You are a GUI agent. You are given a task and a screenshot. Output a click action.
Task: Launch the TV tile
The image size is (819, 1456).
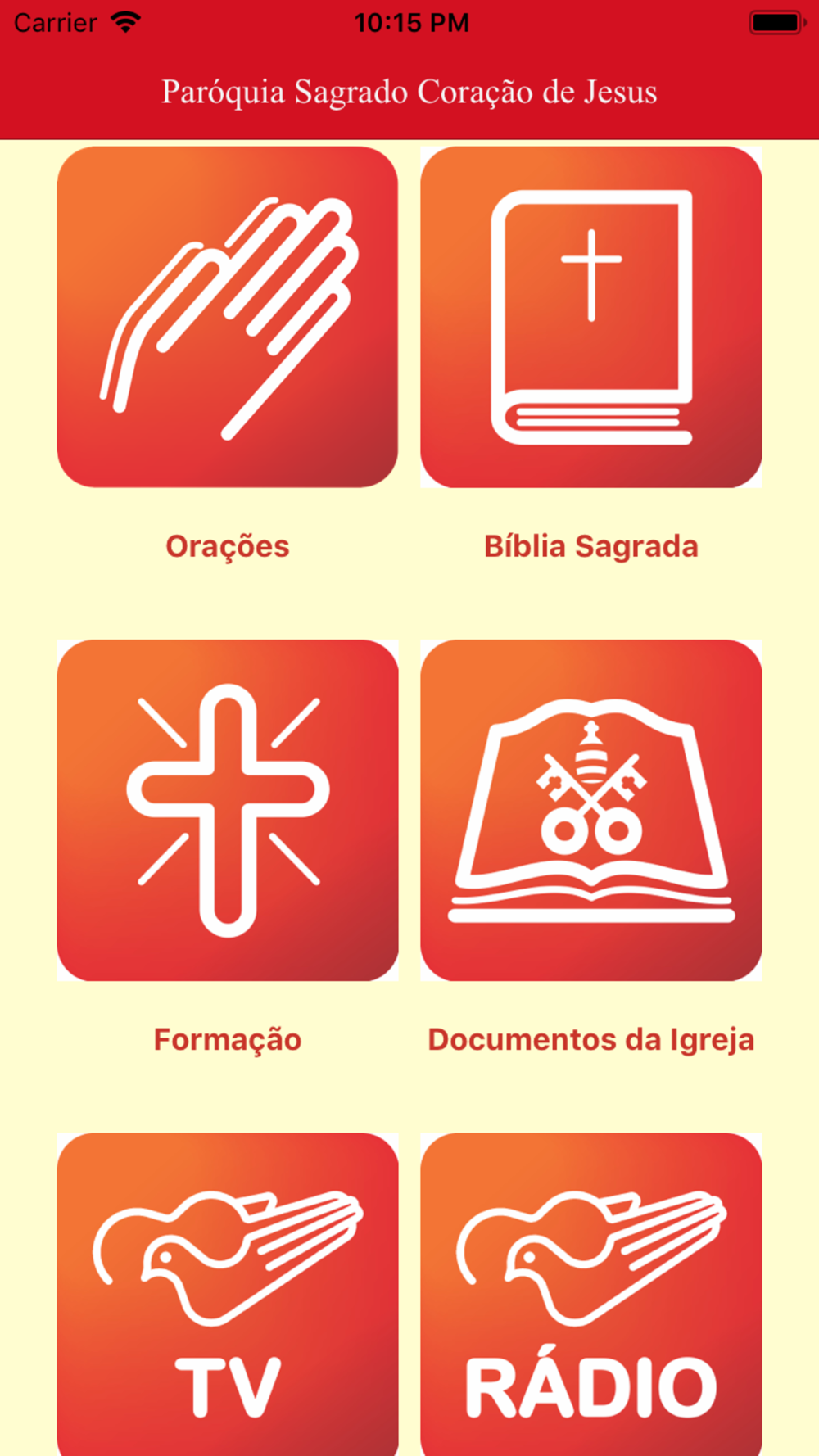(228, 1294)
